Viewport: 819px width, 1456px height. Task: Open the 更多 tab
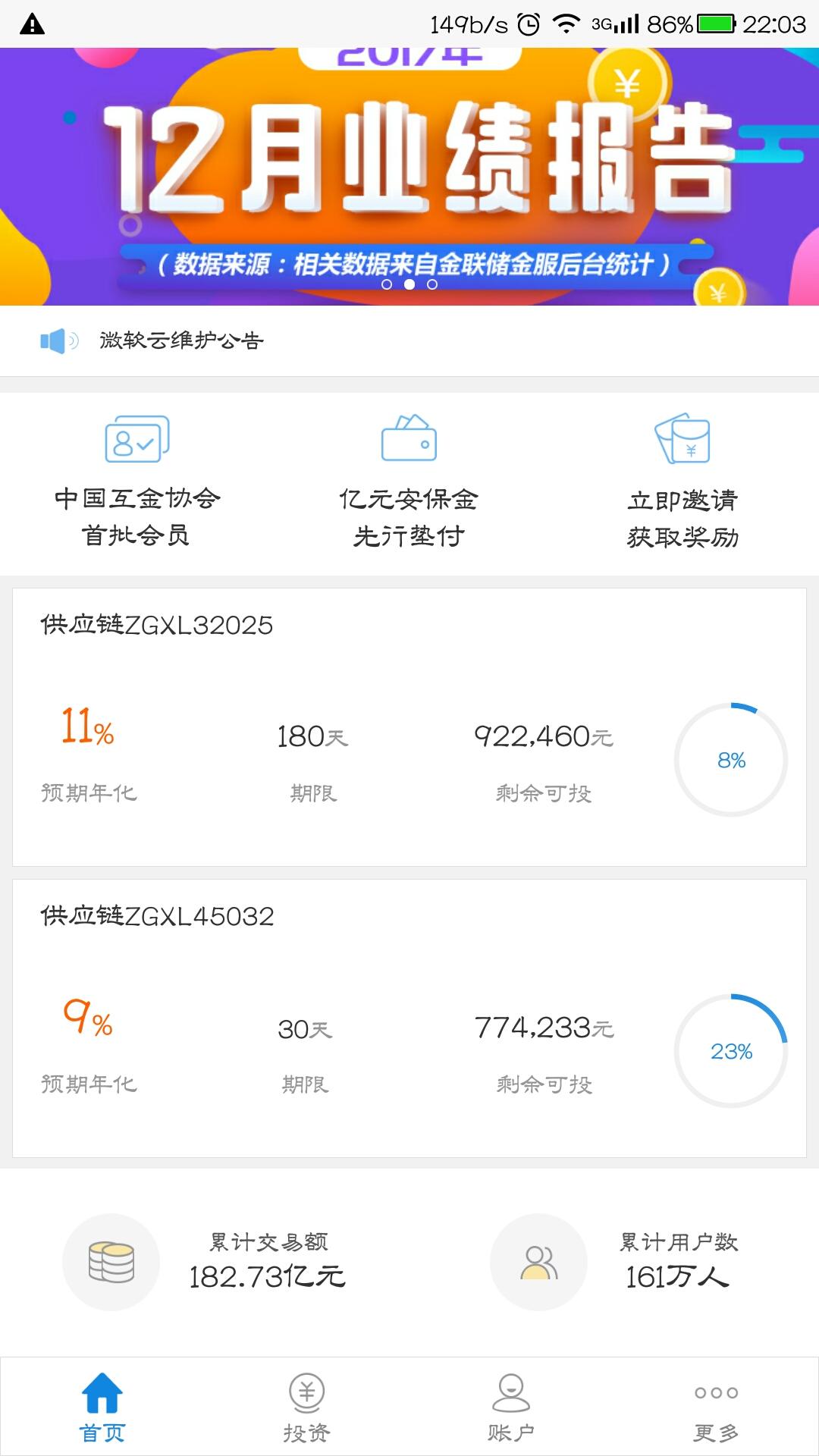click(x=716, y=1408)
